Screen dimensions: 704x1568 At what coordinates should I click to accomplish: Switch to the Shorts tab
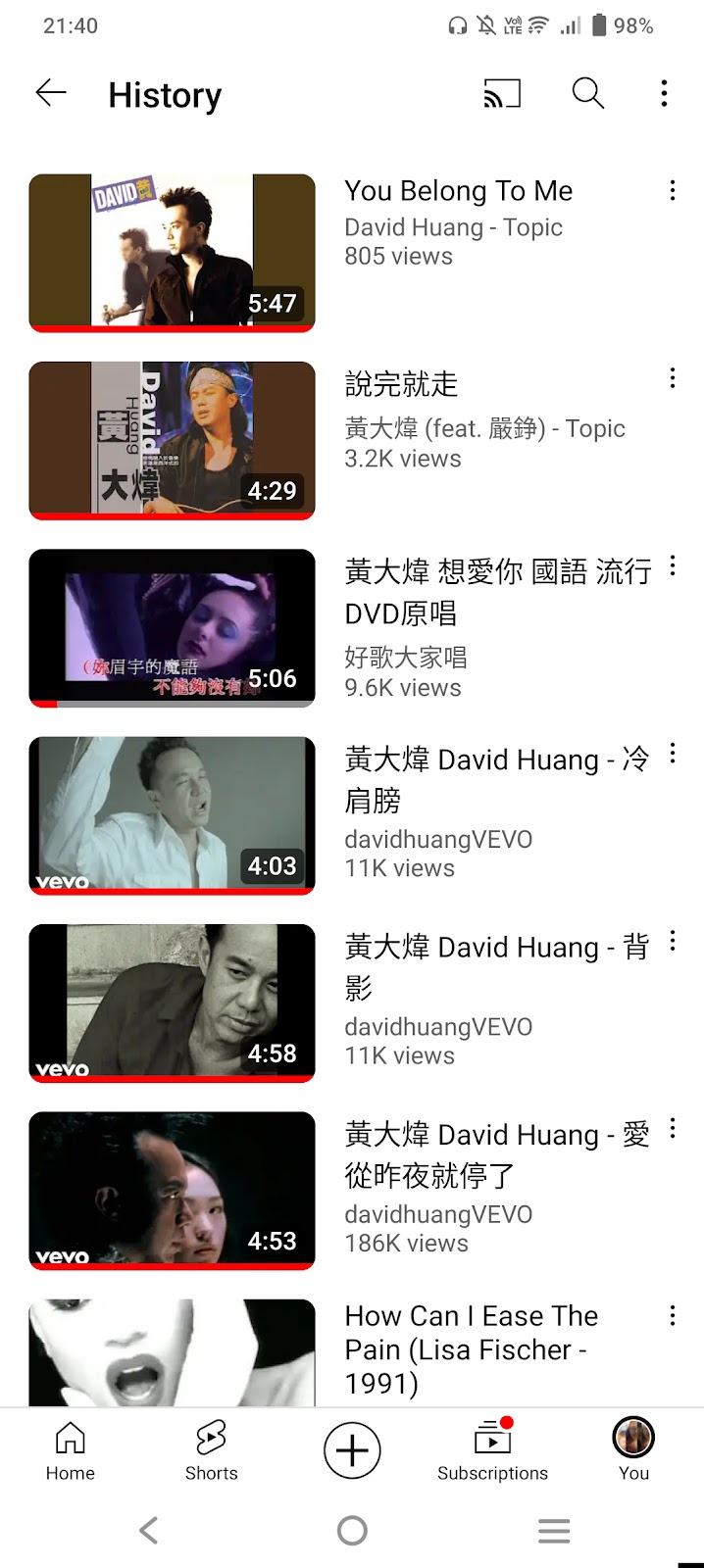coord(211,1450)
